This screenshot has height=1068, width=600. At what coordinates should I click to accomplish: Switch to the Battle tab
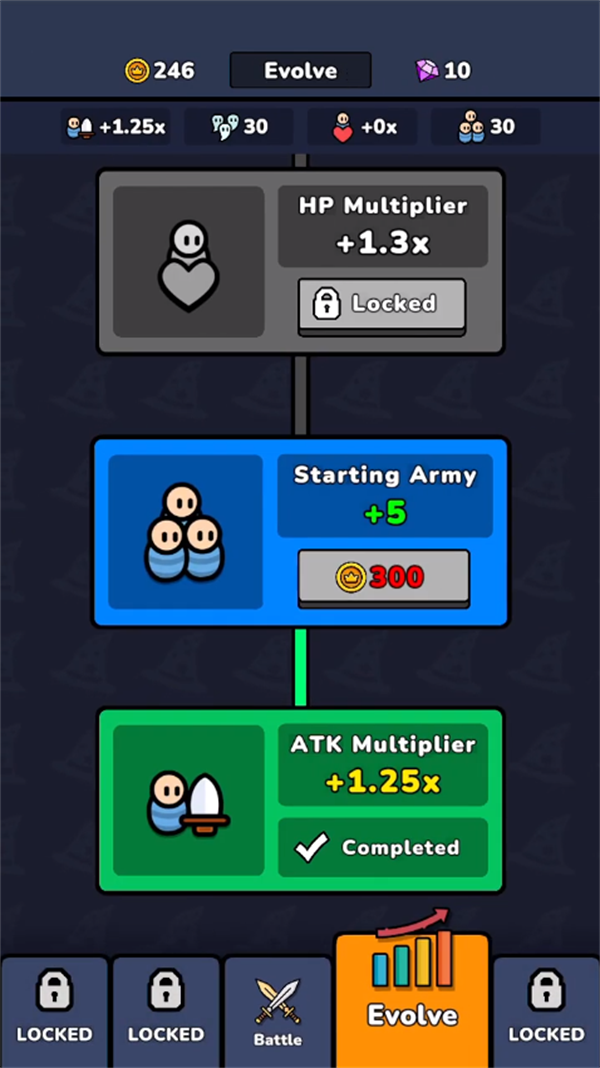(x=277, y=1010)
